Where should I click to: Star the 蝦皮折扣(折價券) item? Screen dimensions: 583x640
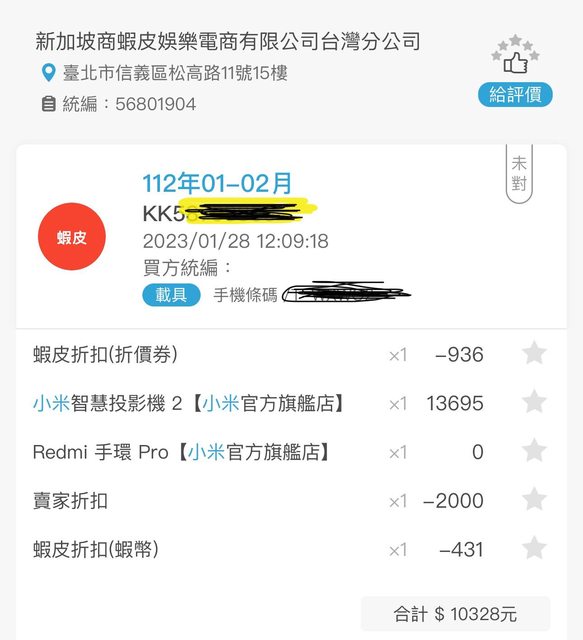[x=534, y=353]
